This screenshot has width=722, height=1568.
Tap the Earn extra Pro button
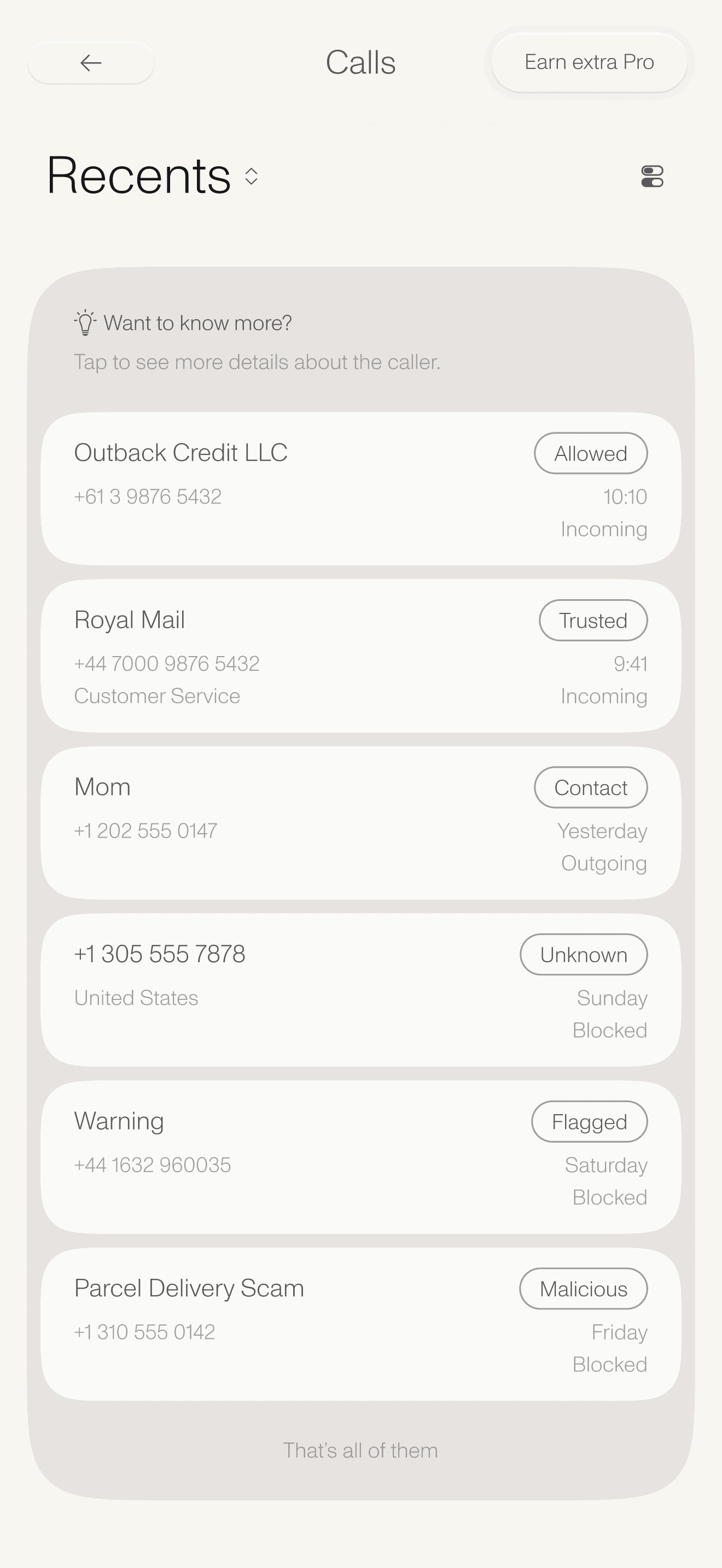[x=589, y=62]
